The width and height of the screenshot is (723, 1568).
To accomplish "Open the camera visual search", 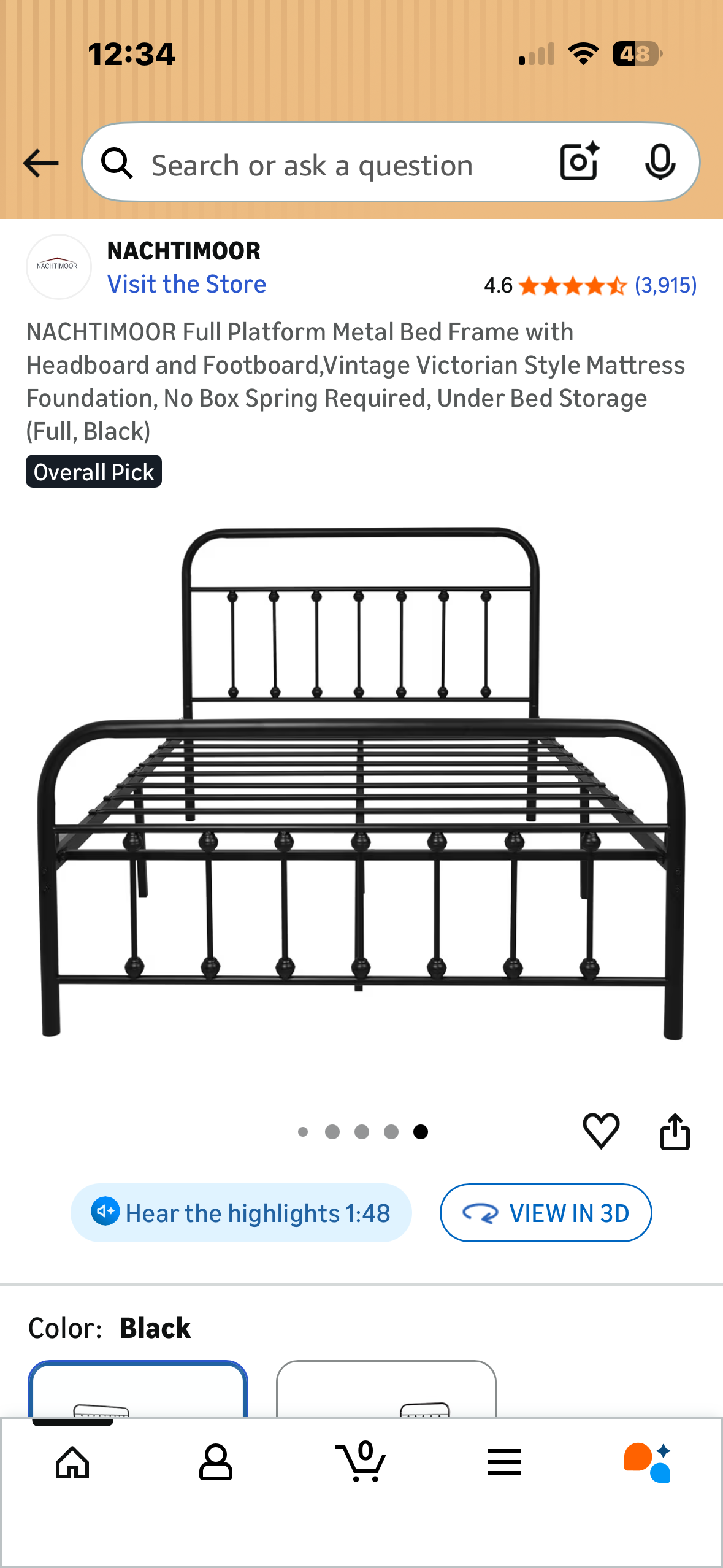I will click(x=577, y=163).
